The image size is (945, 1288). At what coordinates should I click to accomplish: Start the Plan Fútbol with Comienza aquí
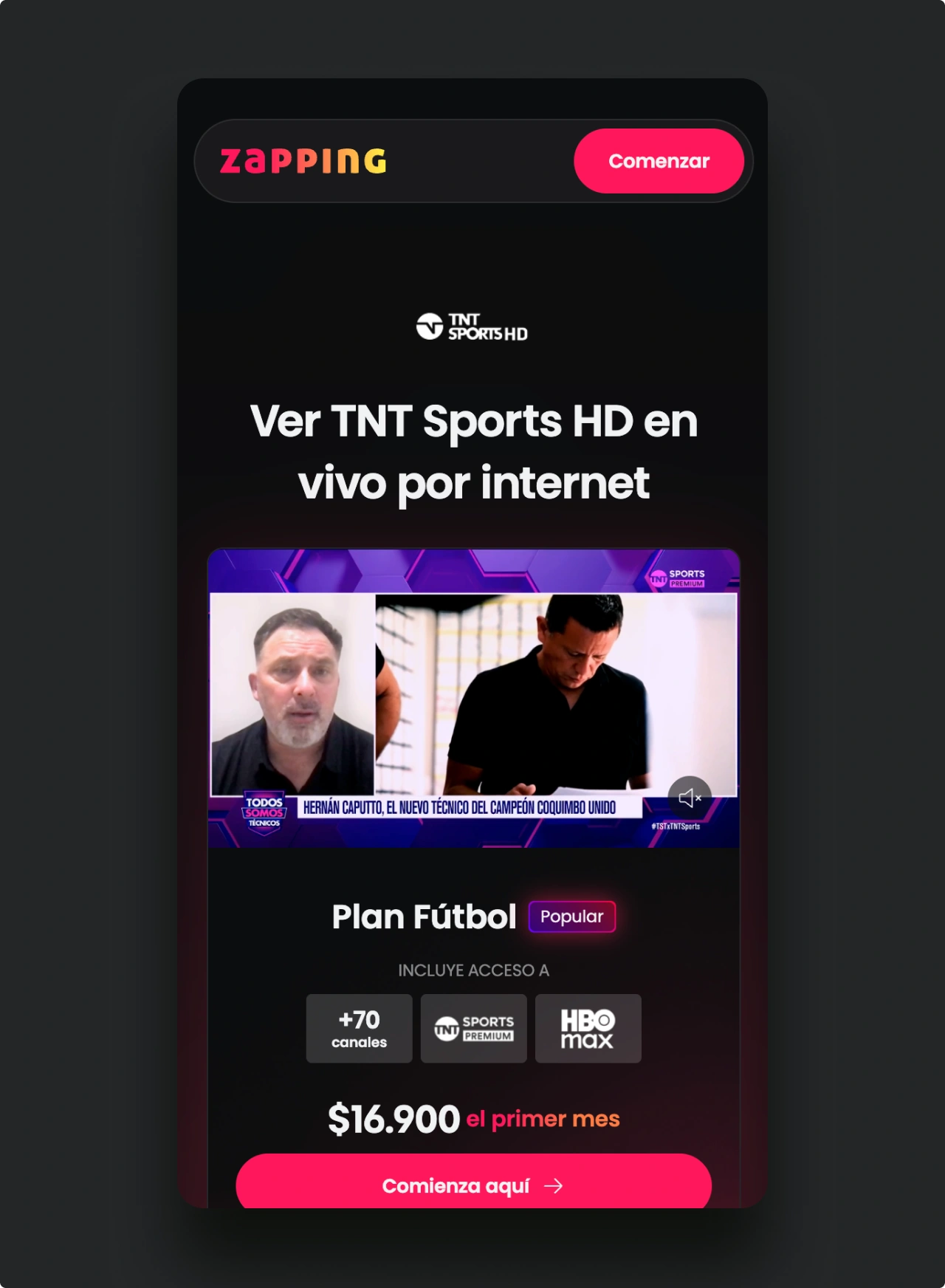tap(473, 1184)
